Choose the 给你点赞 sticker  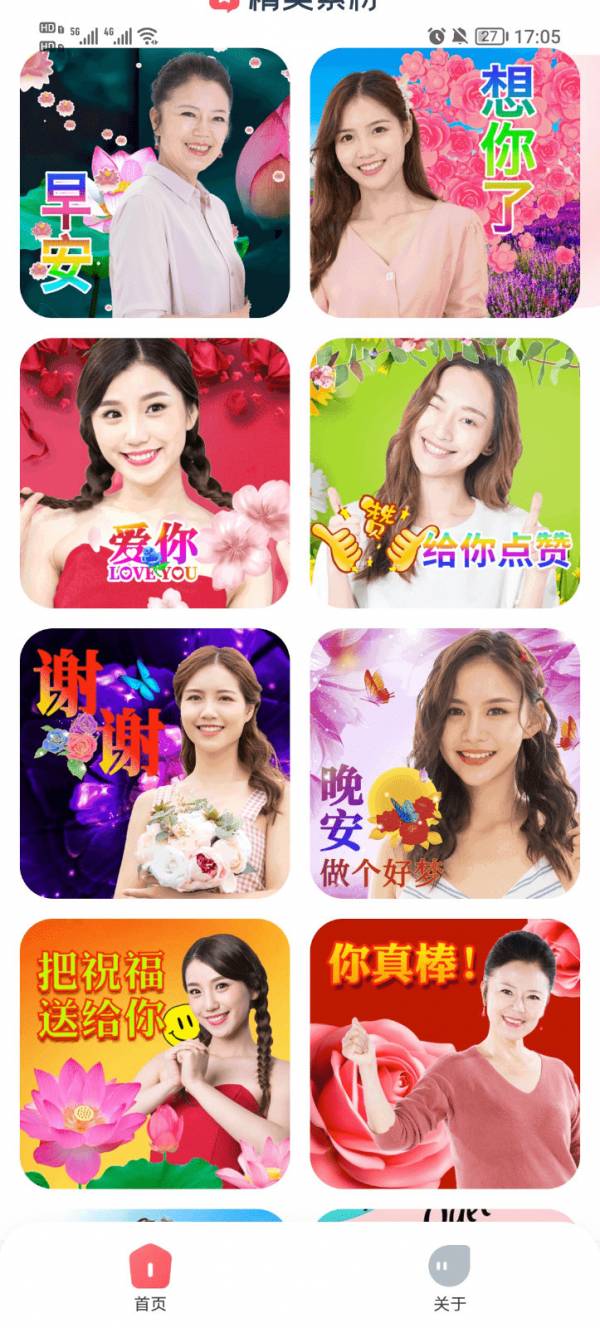[445, 473]
